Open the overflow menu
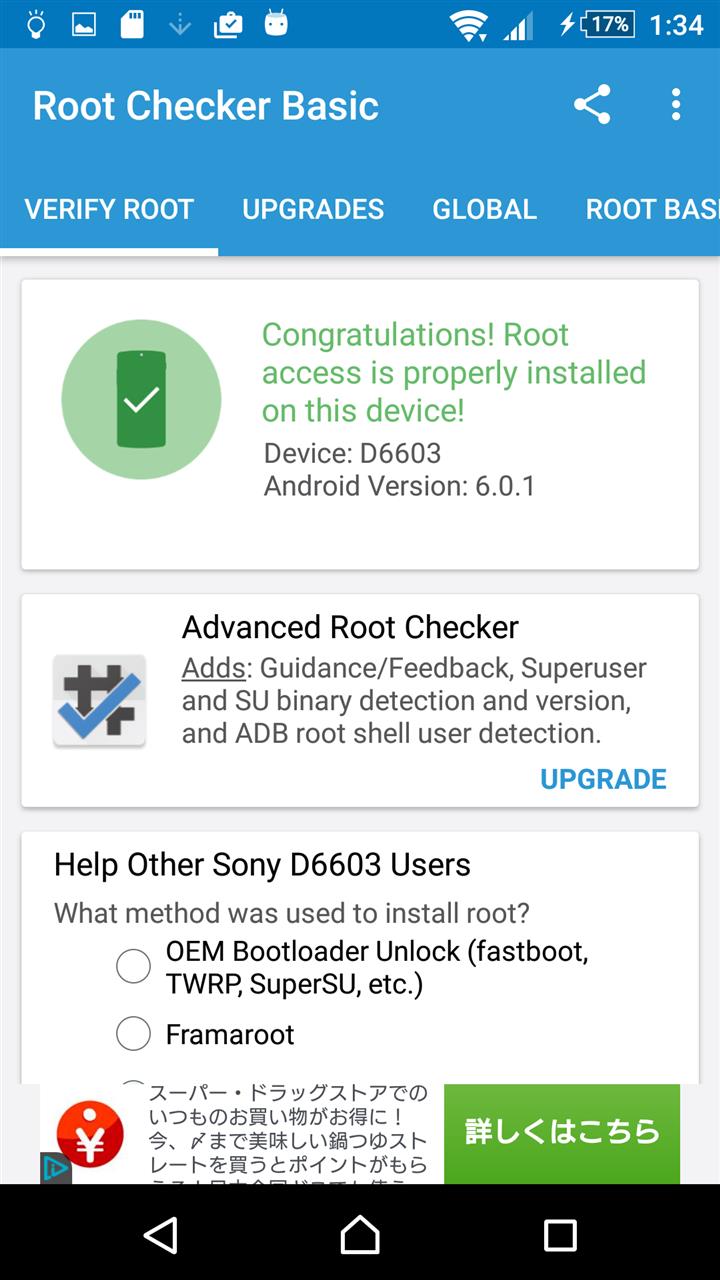Viewport: 720px width, 1280px height. [x=676, y=105]
